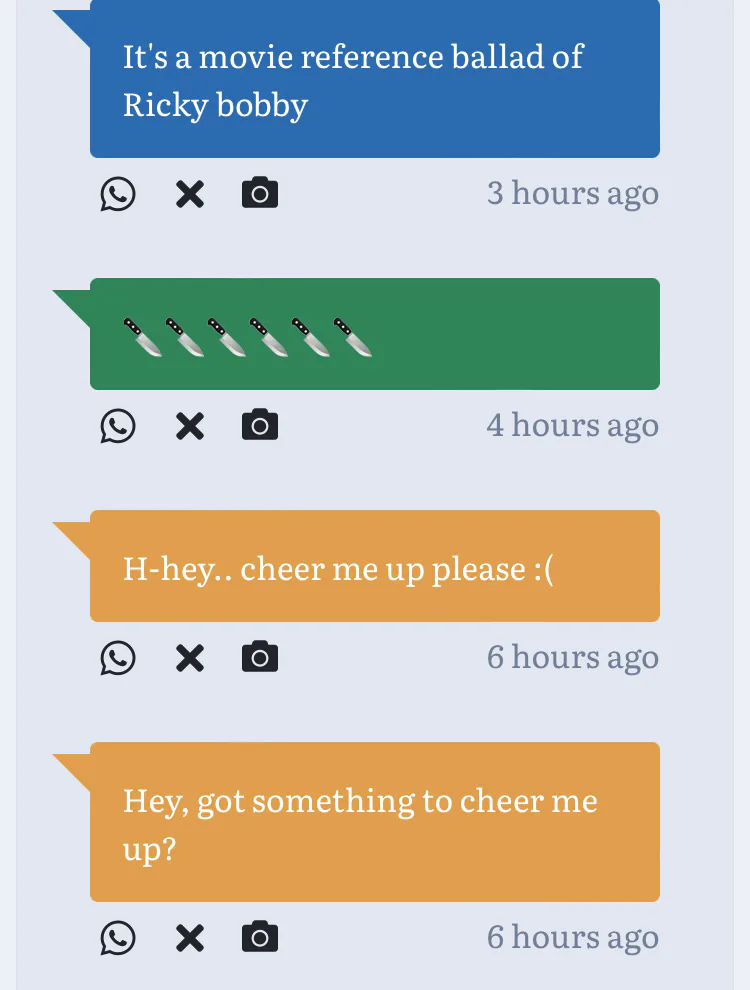Capture "H-hey.. cheer me up please" as image
The height and width of the screenshot is (990, 750).
pos(260,658)
